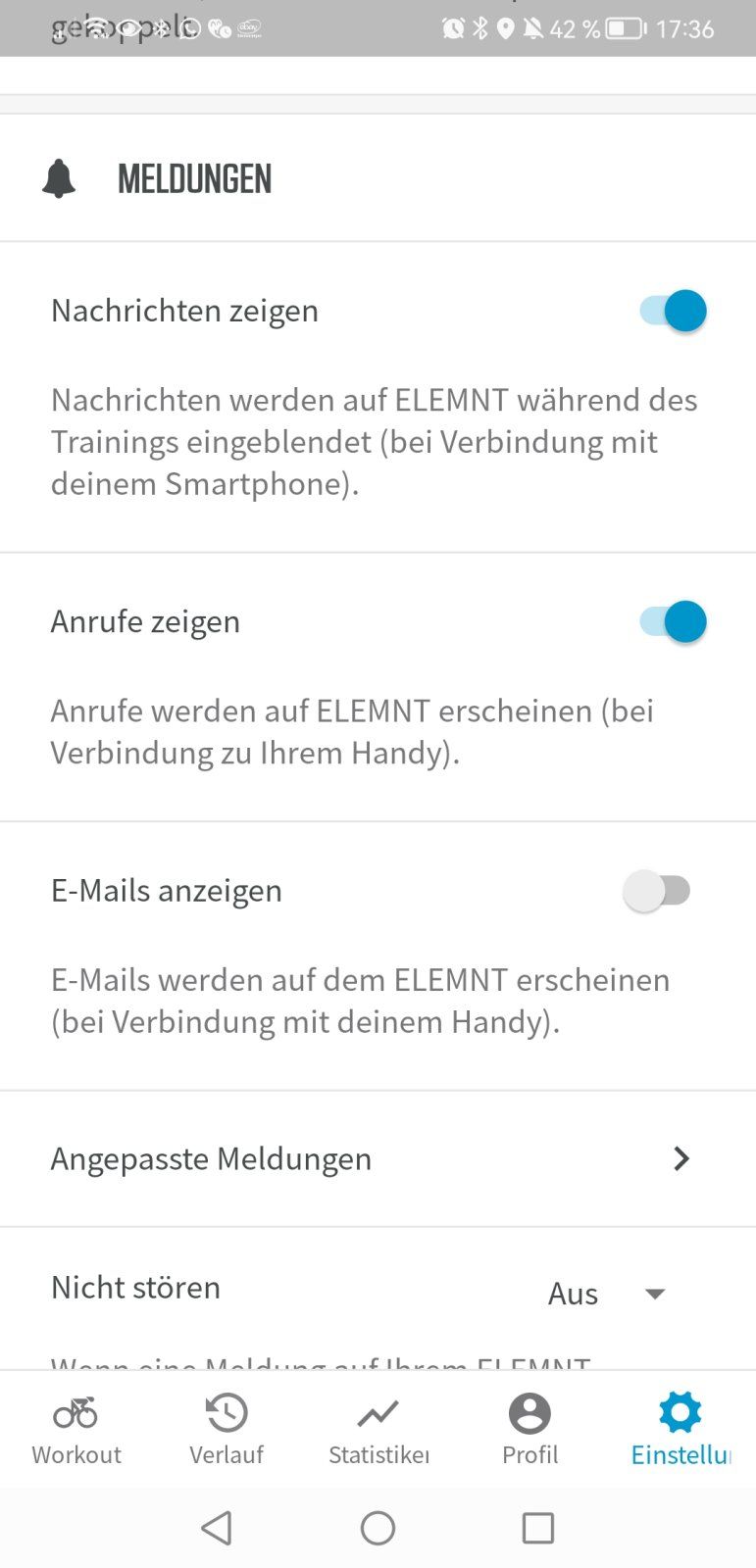Enable the E-Mails anzeigen switch
756x1568 pixels.
coord(658,891)
